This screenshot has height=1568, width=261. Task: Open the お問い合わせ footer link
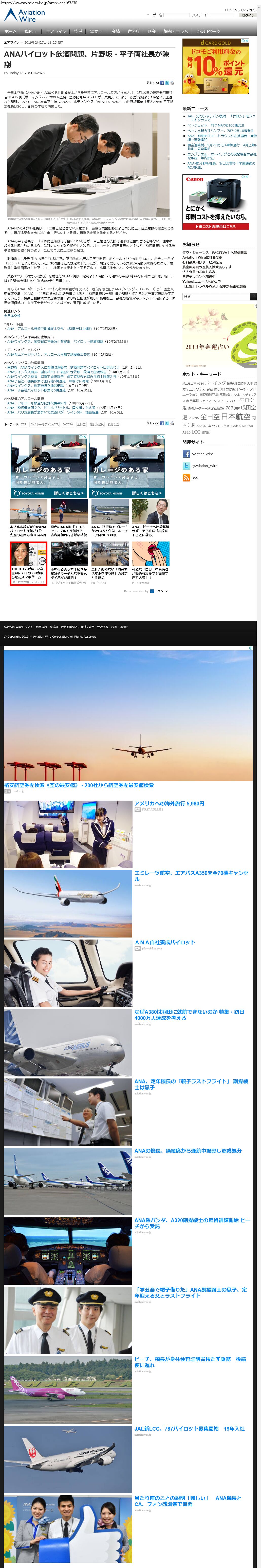point(119,626)
